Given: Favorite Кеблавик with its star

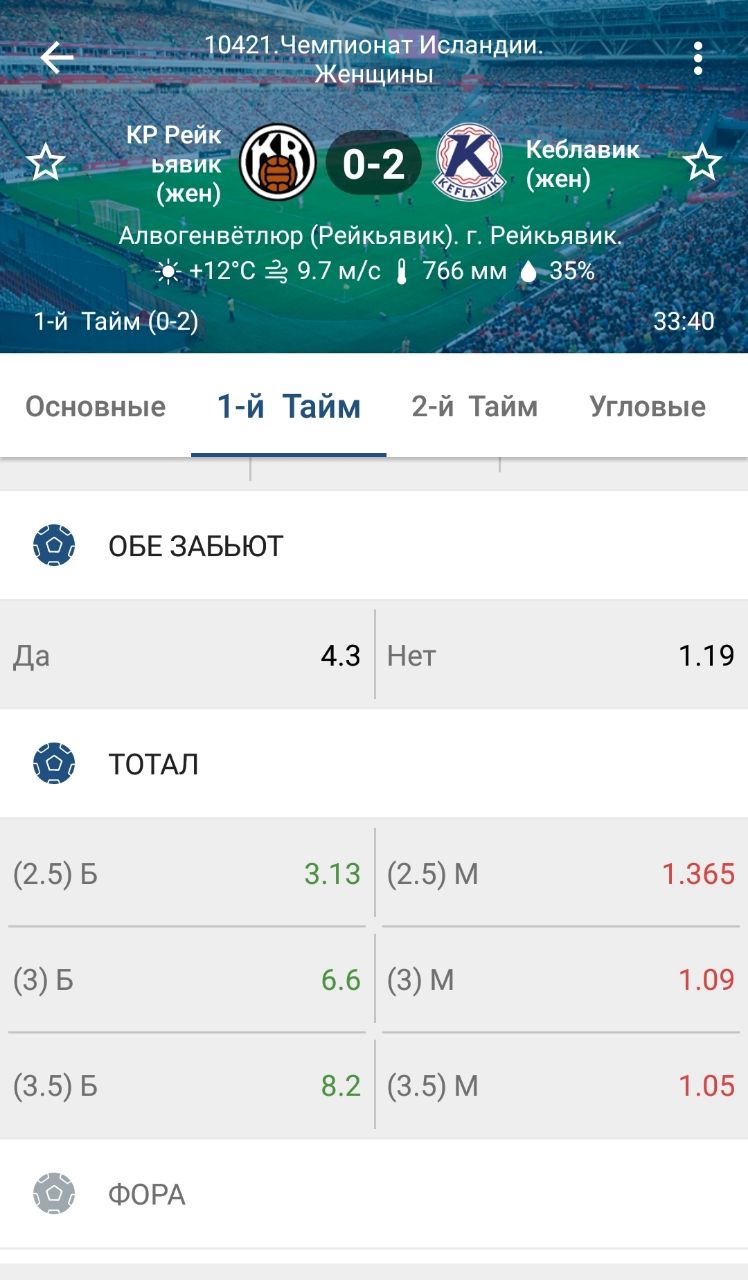Looking at the screenshot, I should pyautogui.click(x=703, y=163).
